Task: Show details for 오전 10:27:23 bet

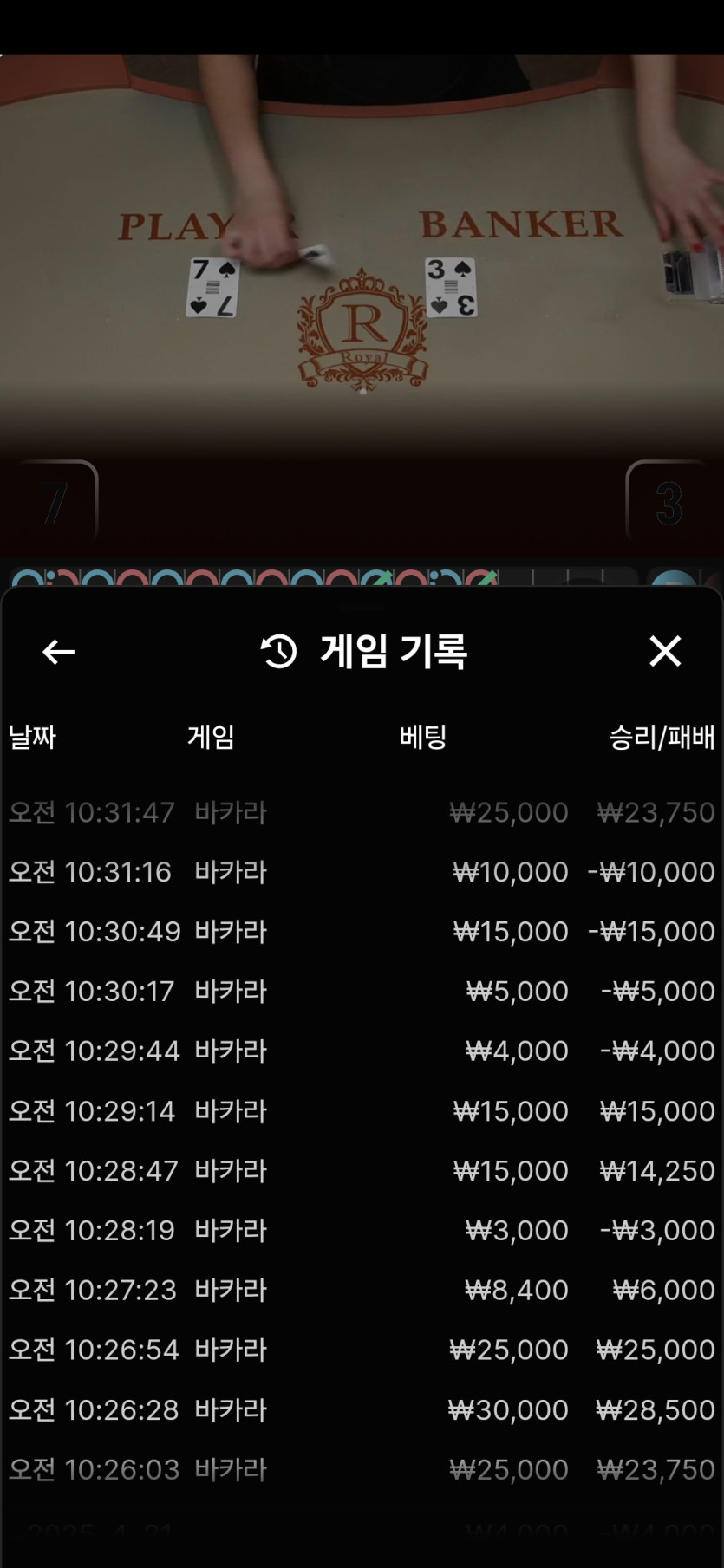Action: [x=361, y=1291]
